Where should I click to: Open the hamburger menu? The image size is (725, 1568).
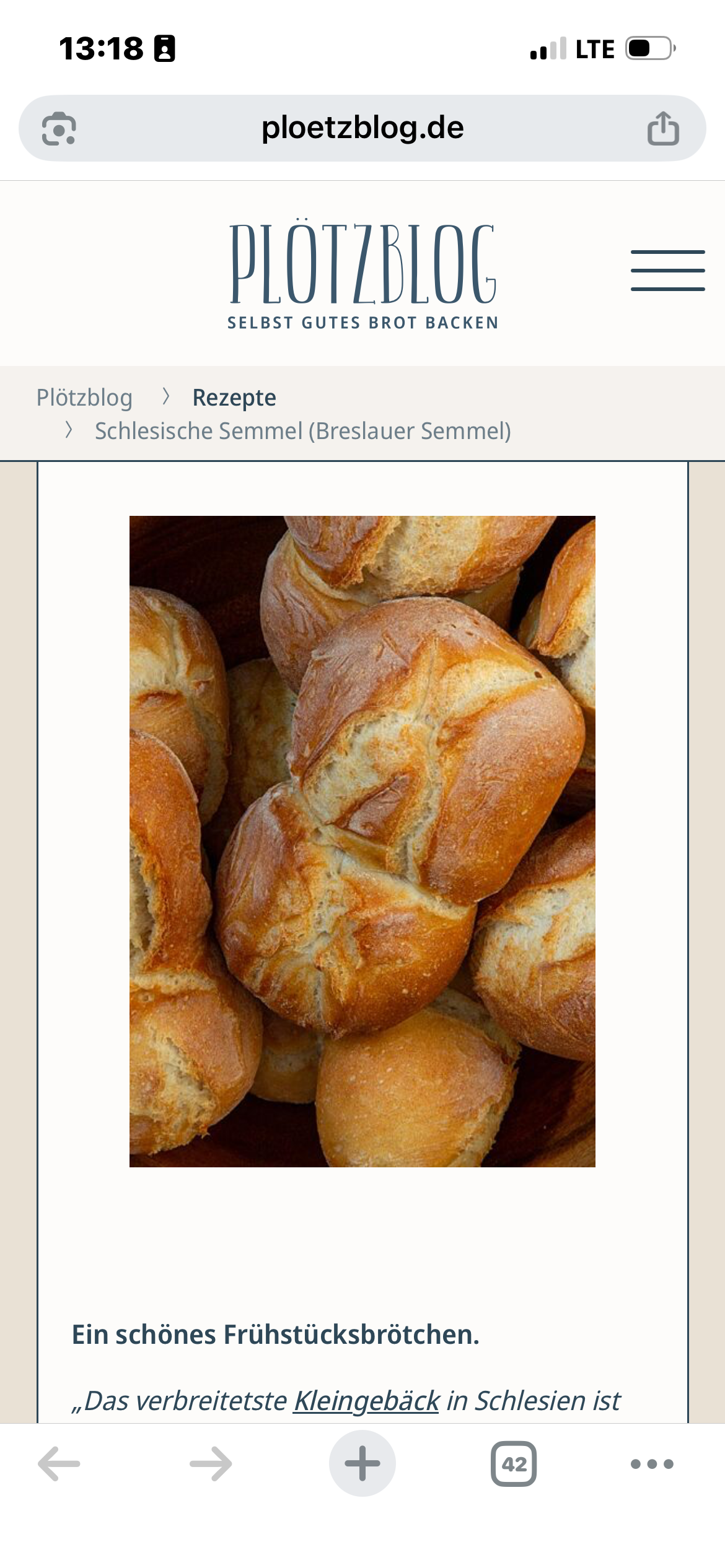click(x=668, y=271)
